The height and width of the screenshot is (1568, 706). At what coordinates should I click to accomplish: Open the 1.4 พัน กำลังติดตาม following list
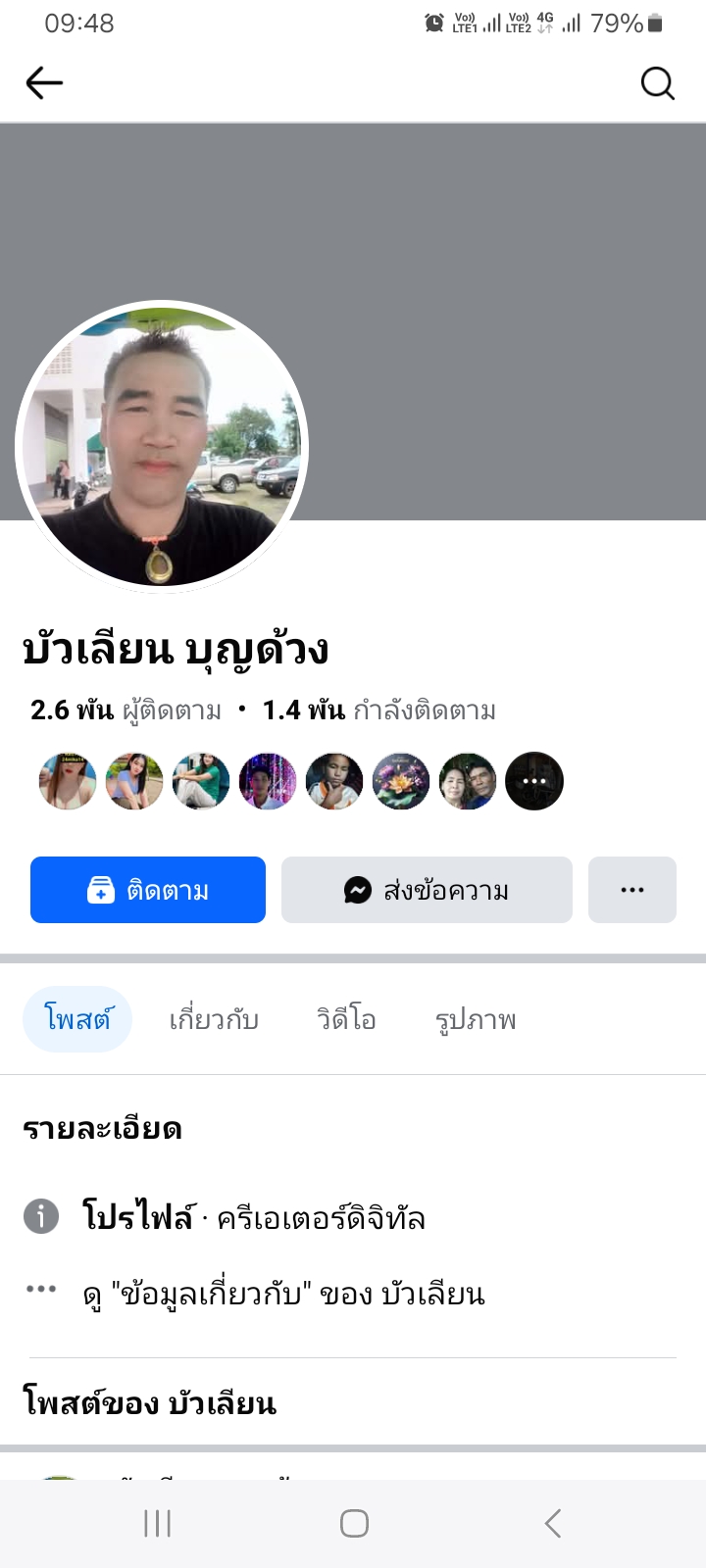pos(379,710)
